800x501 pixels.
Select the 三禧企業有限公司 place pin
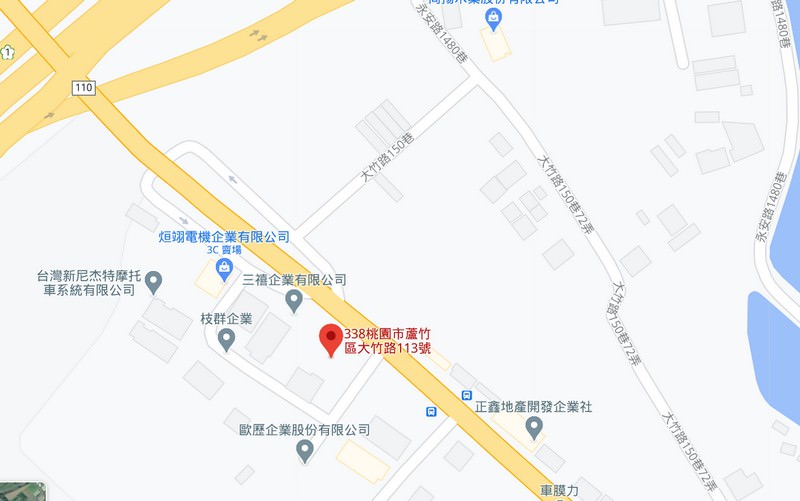pyautogui.click(x=294, y=299)
